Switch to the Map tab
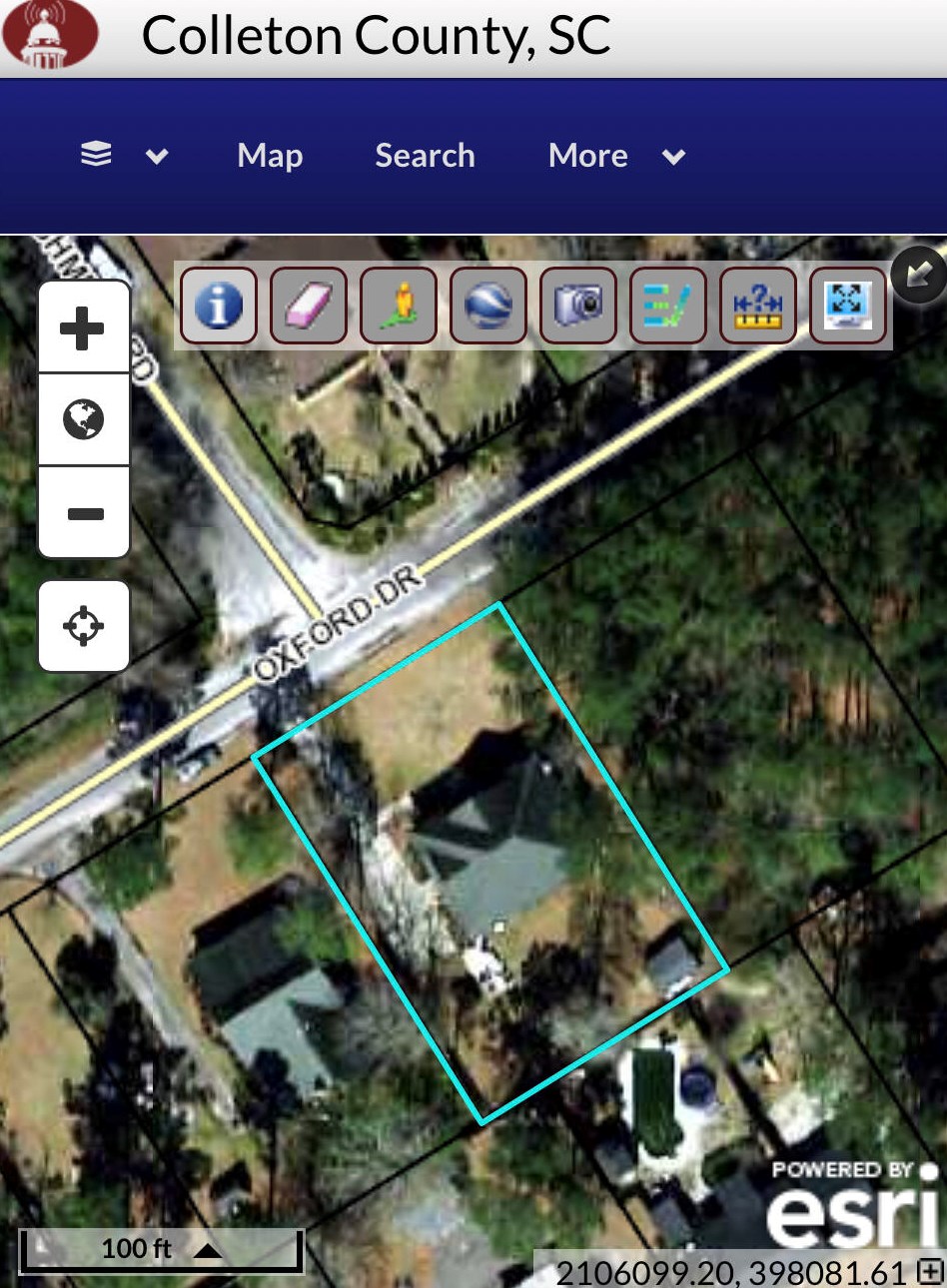 (x=270, y=156)
